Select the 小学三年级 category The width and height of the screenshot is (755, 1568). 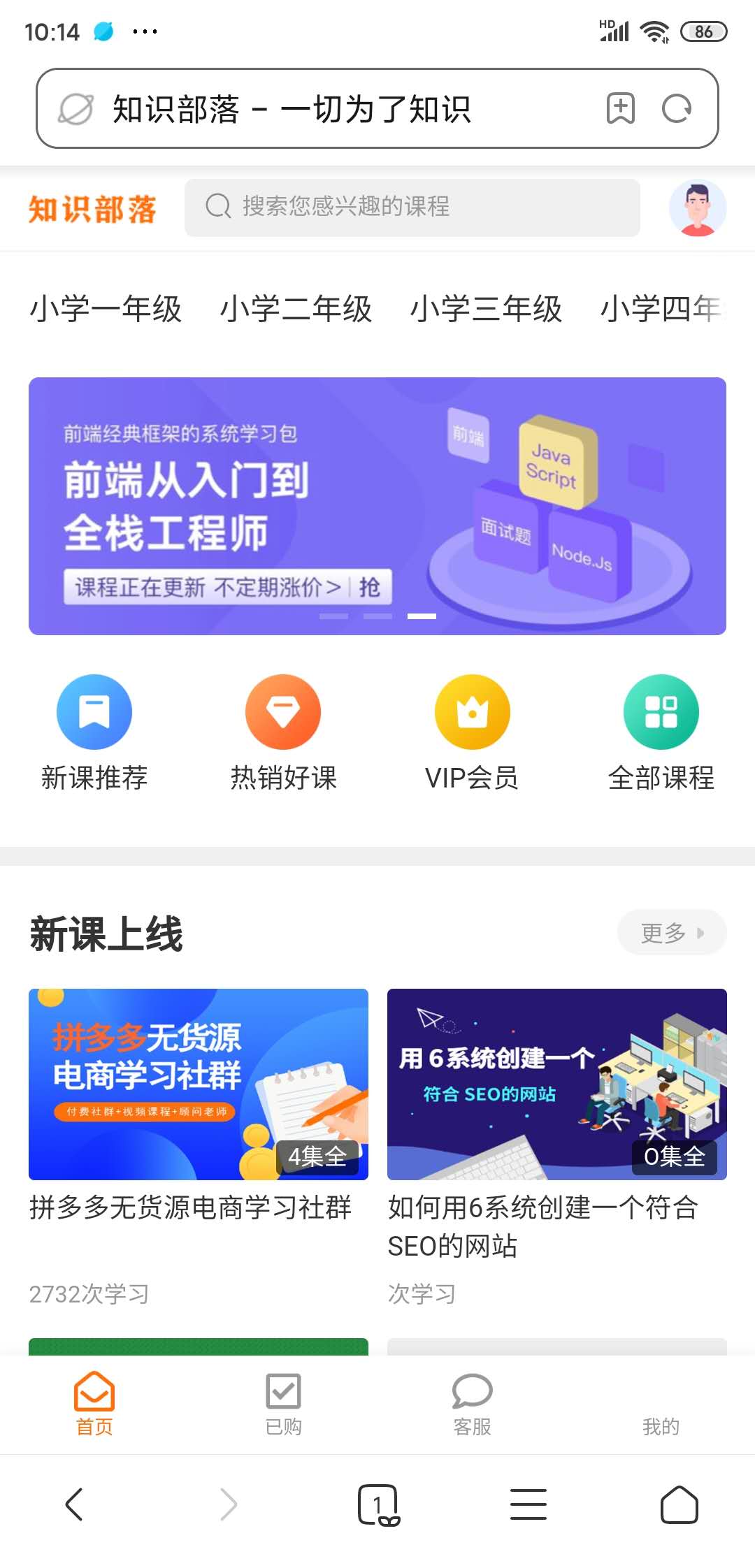[486, 308]
